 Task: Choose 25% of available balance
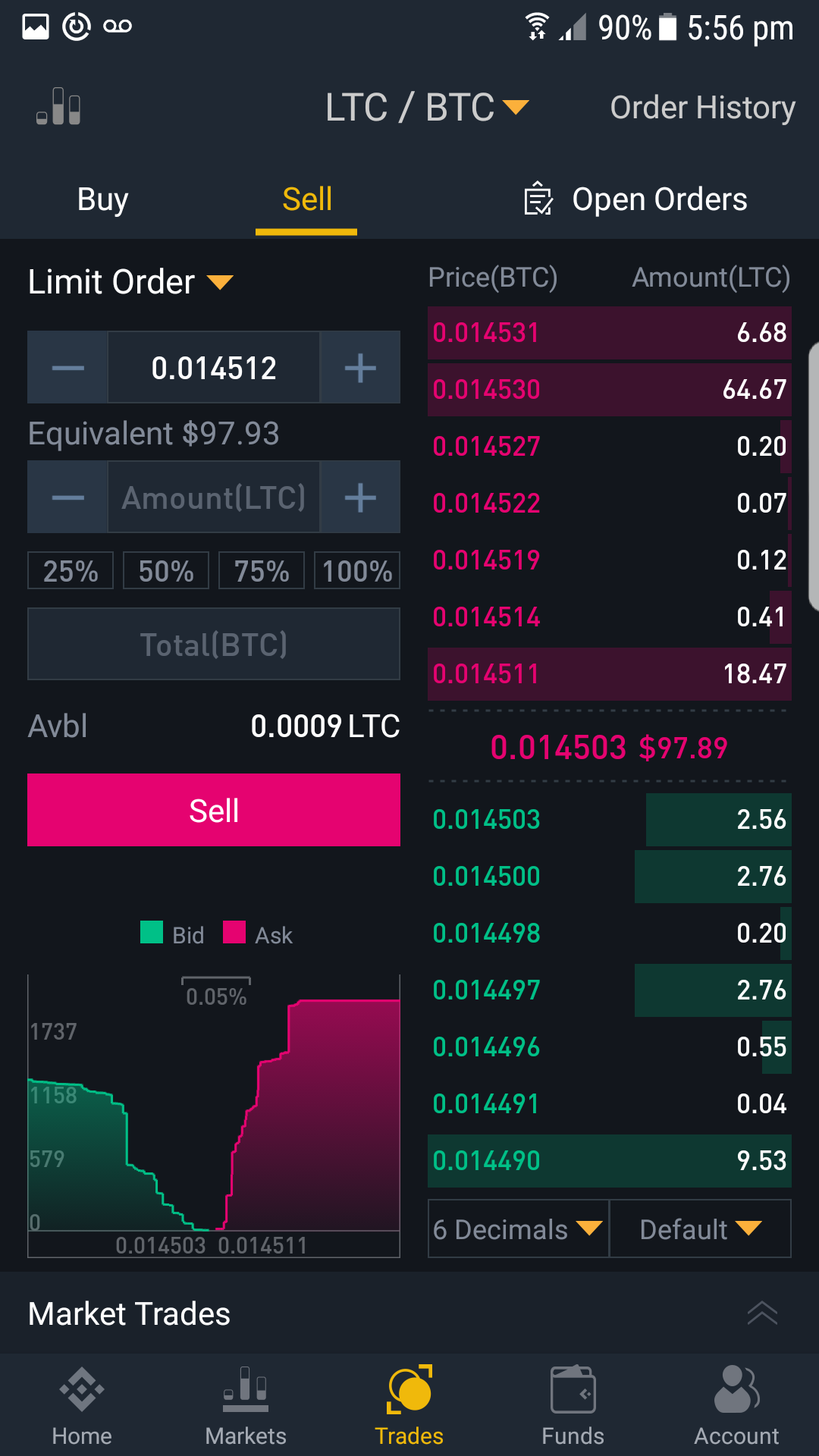(x=71, y=571)
